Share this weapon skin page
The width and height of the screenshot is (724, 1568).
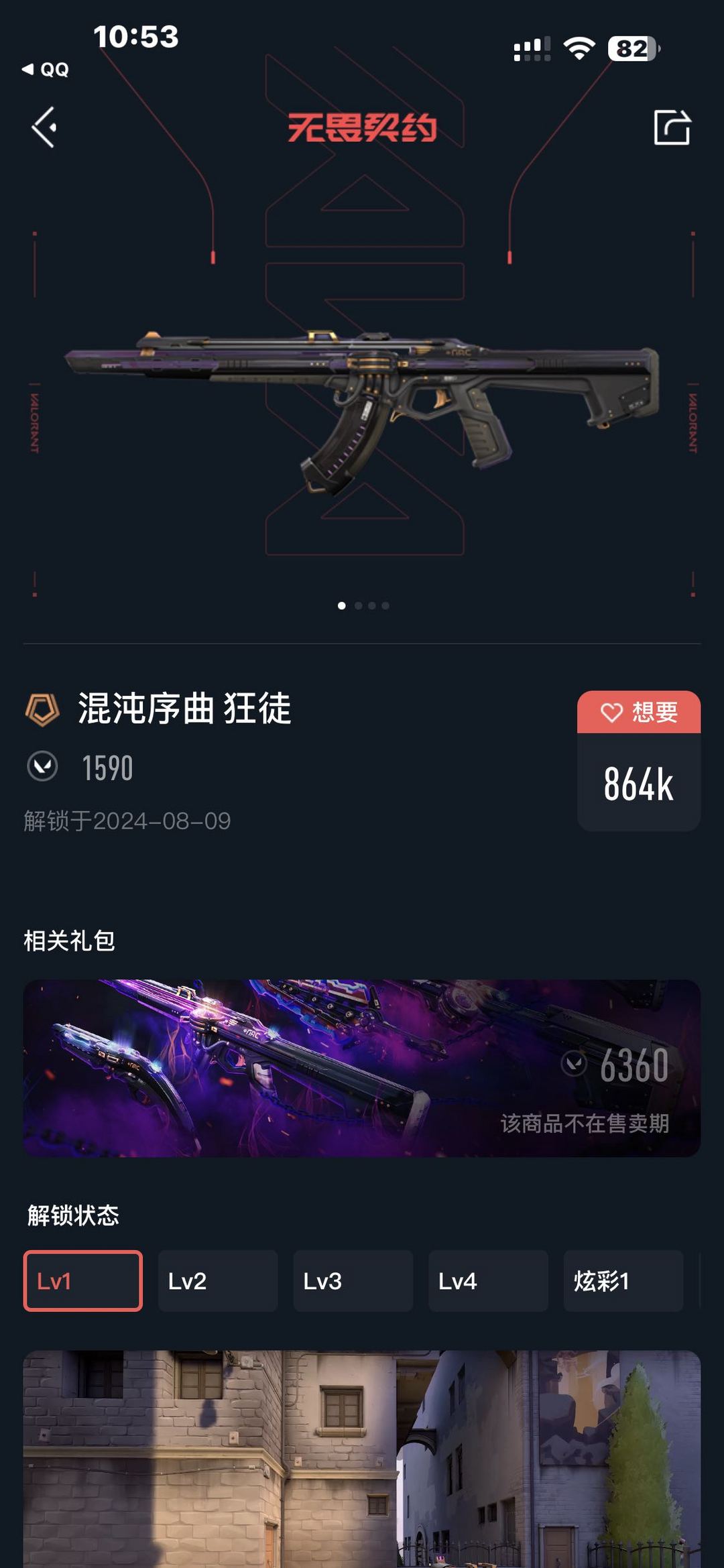coord(672,127)
